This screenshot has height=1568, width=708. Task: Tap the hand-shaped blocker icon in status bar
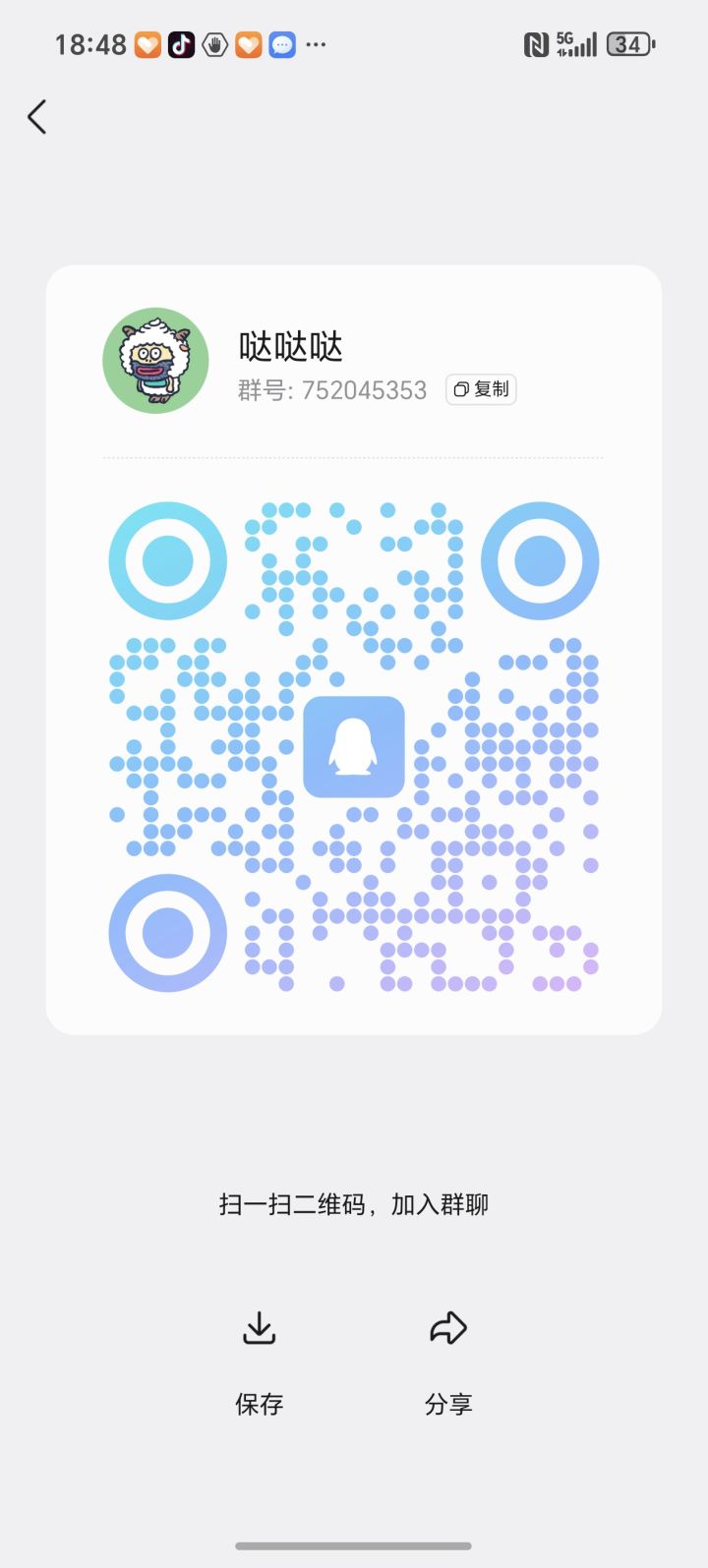coord(214,44)
